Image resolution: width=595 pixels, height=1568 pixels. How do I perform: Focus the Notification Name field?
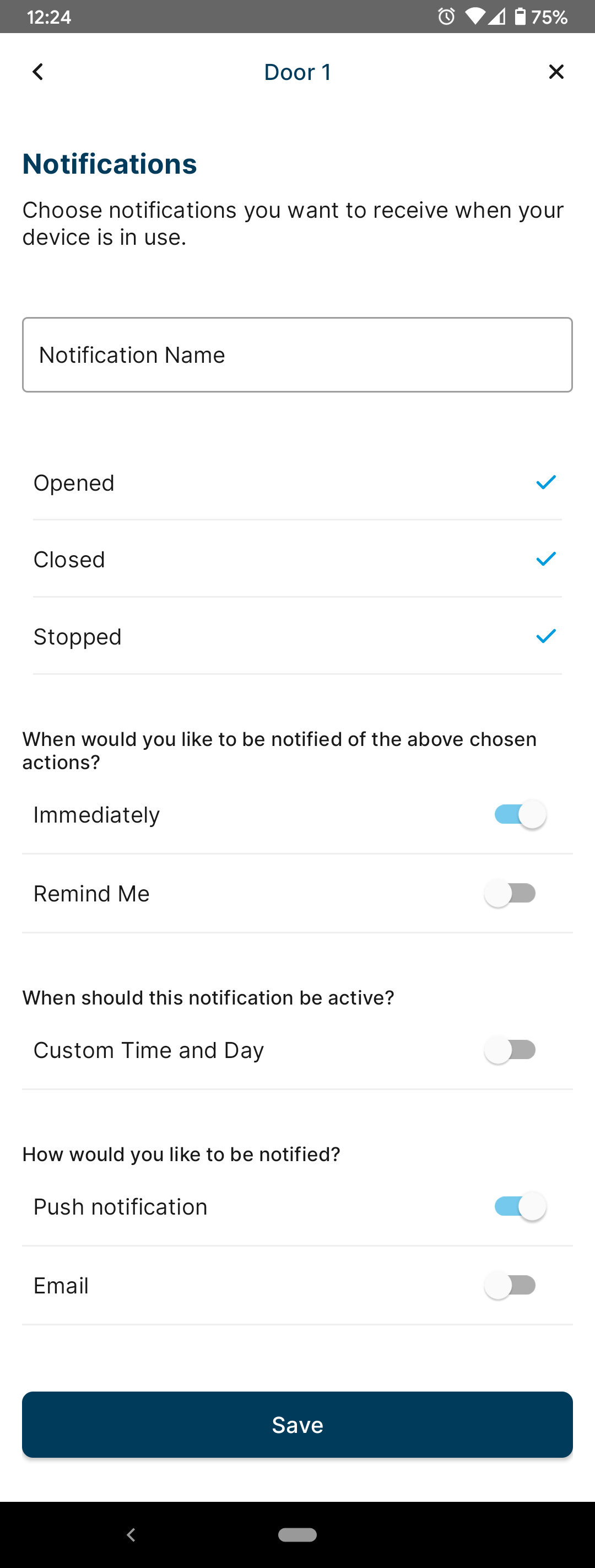coord(297,355)
